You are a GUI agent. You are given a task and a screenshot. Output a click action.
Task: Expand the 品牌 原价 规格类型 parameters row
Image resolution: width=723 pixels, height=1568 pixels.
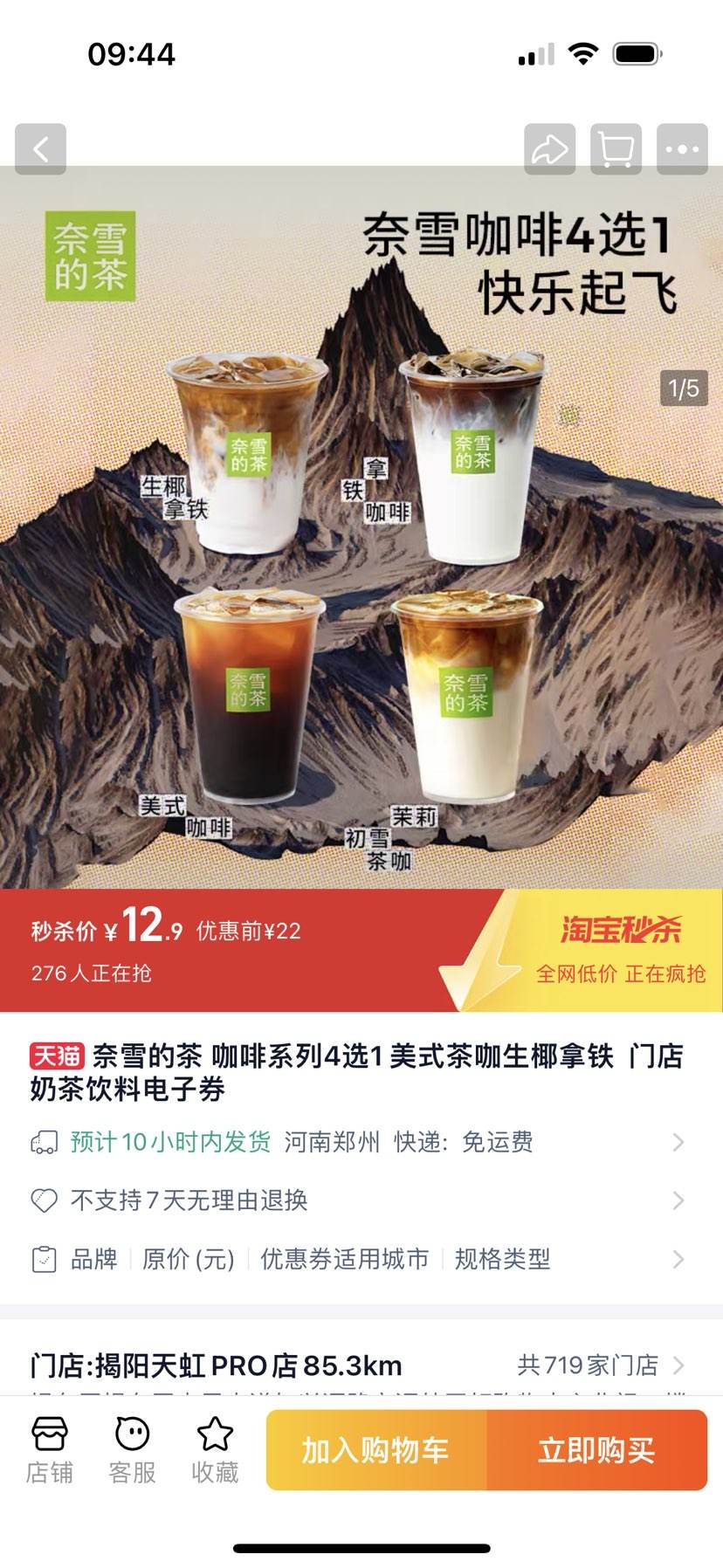pyautogui.click(x=358, y=1259)
